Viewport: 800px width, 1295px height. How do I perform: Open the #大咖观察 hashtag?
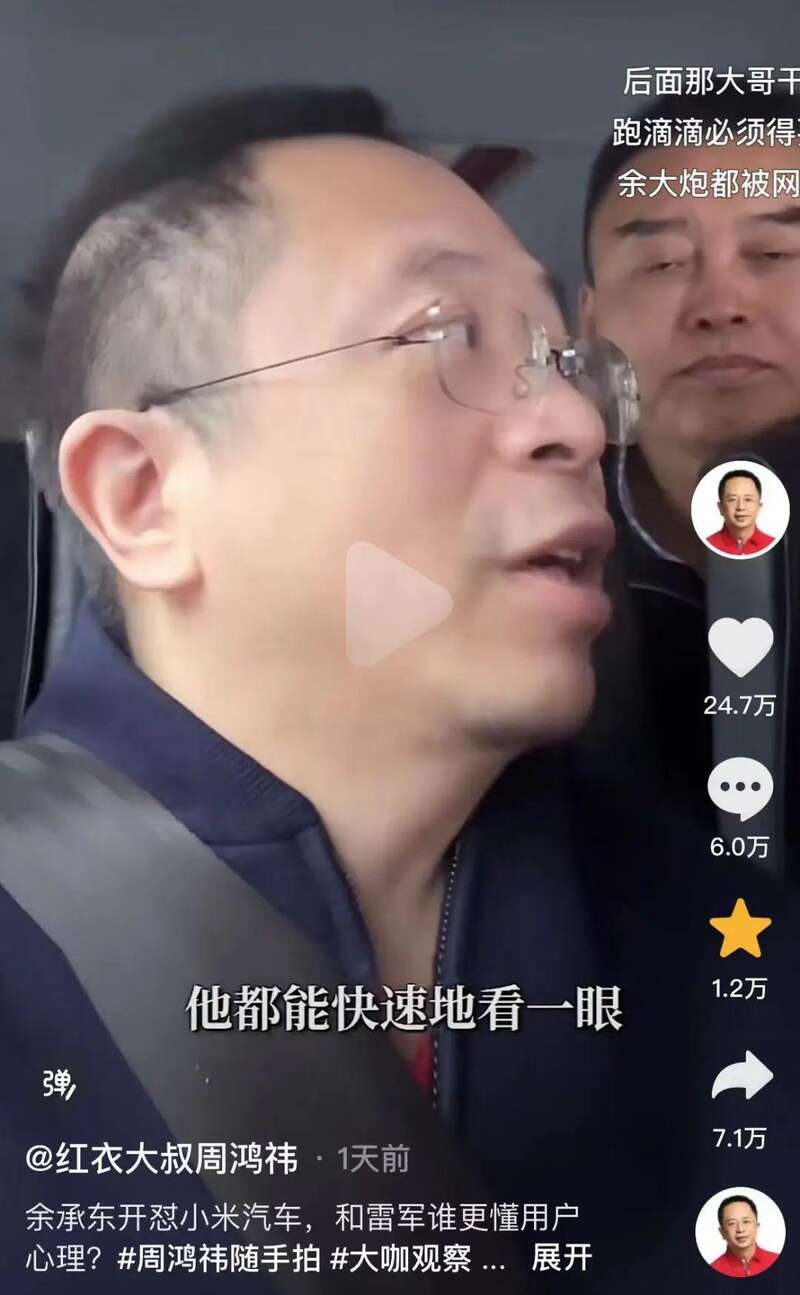pyautogui.click(x=401, y=1257)
